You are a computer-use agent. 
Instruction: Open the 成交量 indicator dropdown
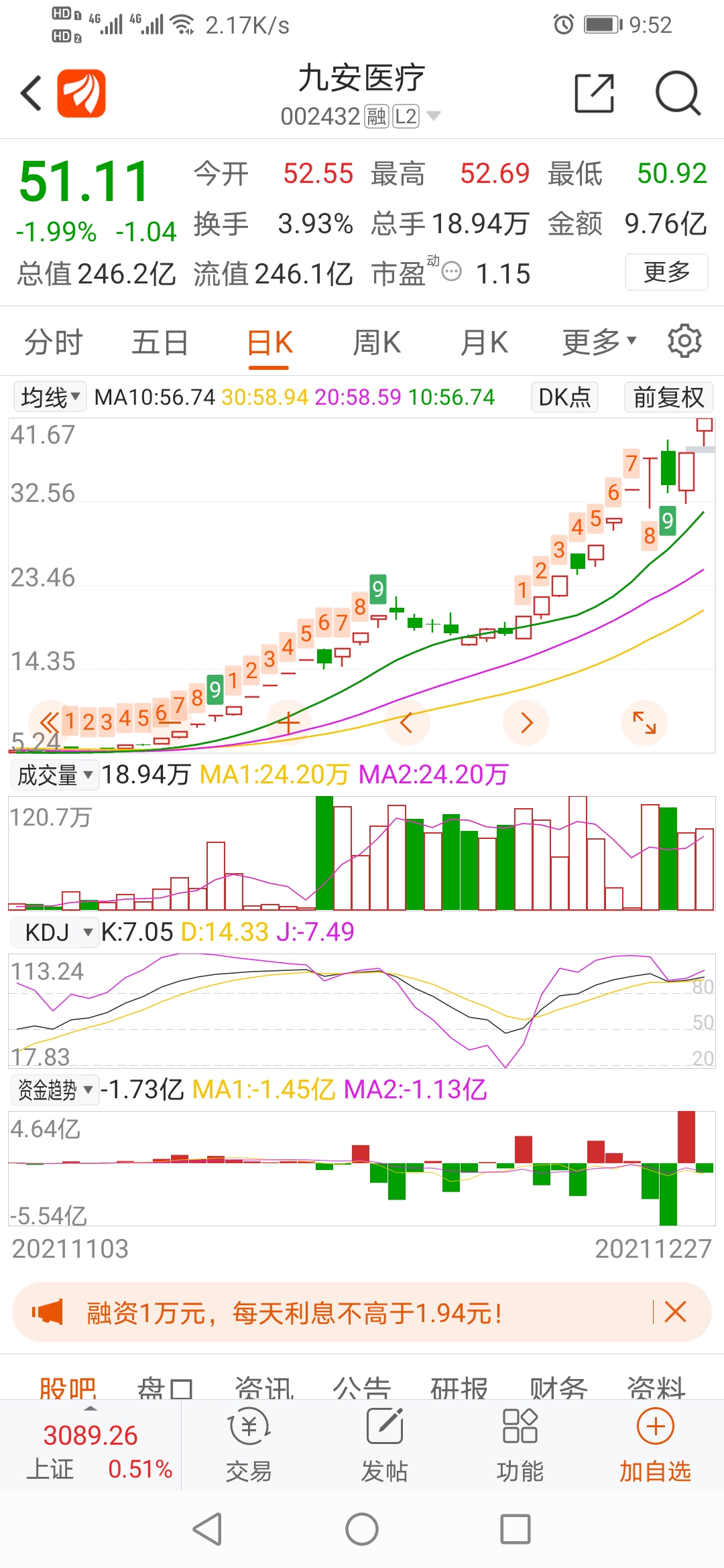point(55,775)
